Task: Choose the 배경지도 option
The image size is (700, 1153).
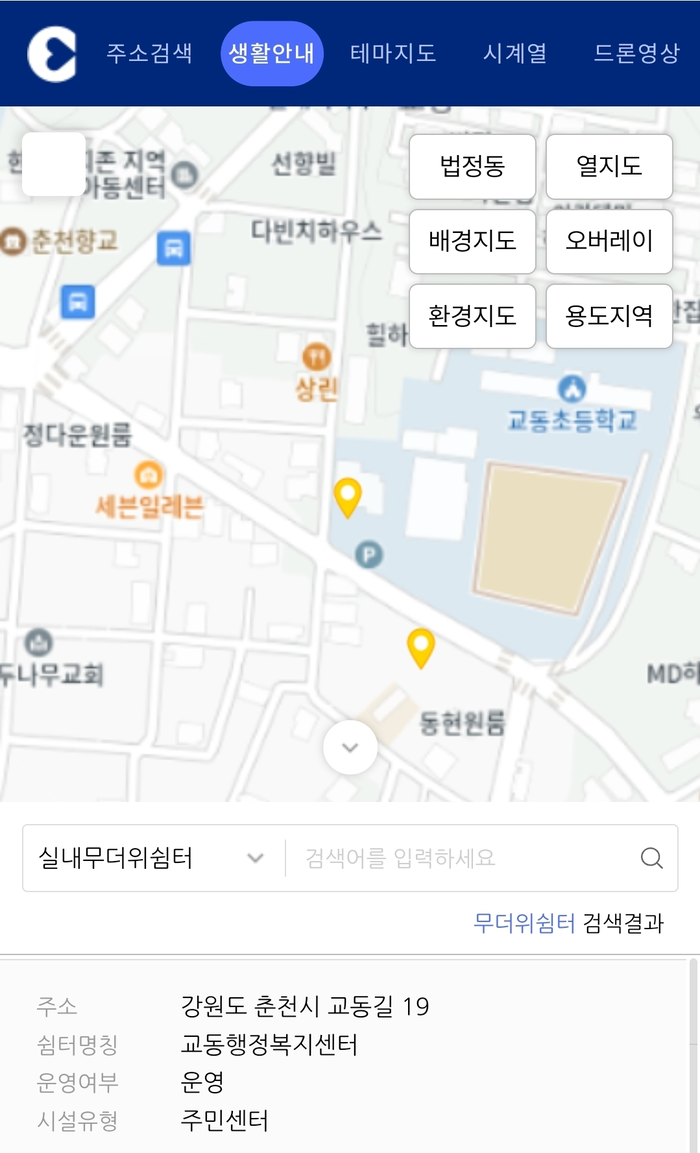Action: pyautogui.click(x=472, y=242)
